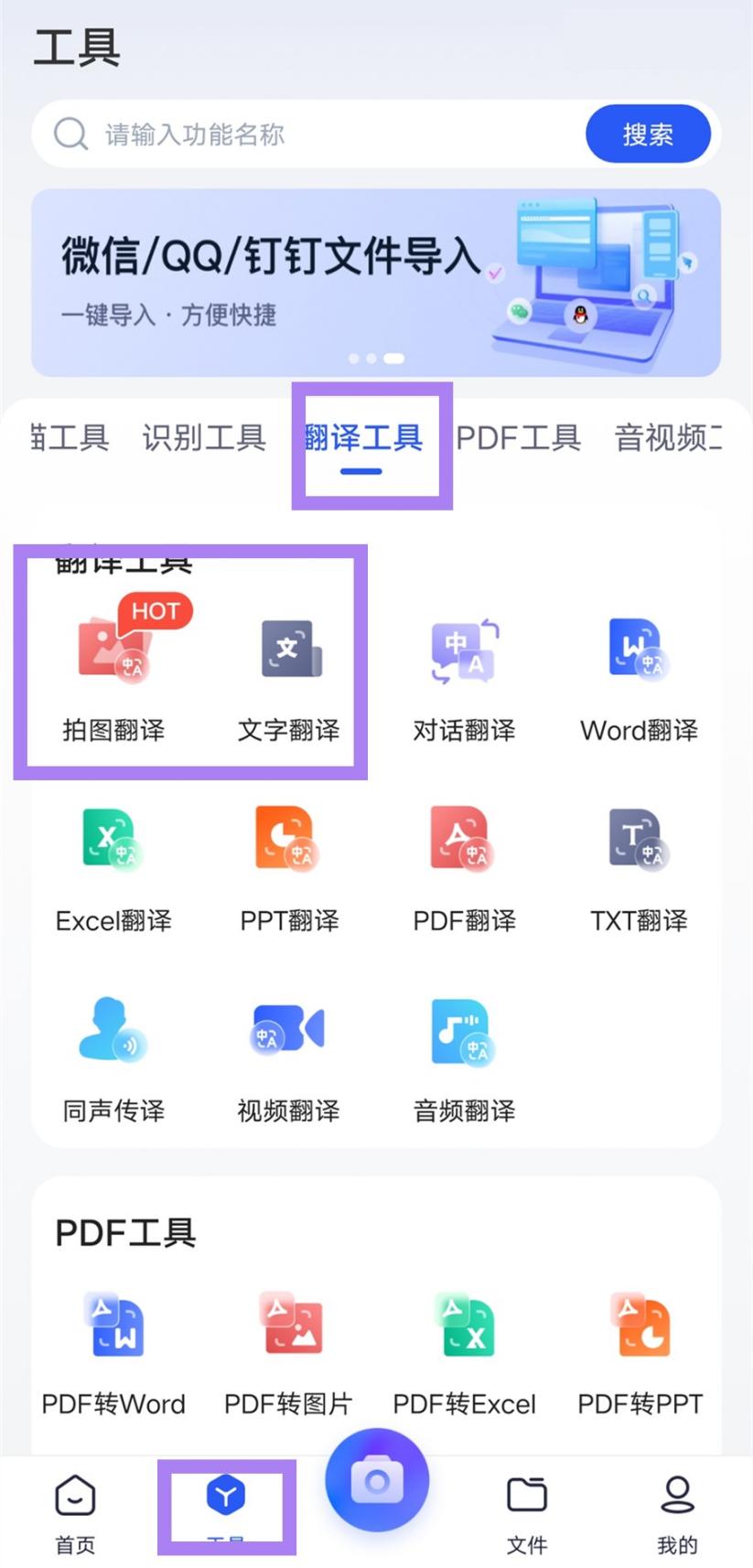
Task: Select the TXT翻译 tool
Action: tap(638, 865)
